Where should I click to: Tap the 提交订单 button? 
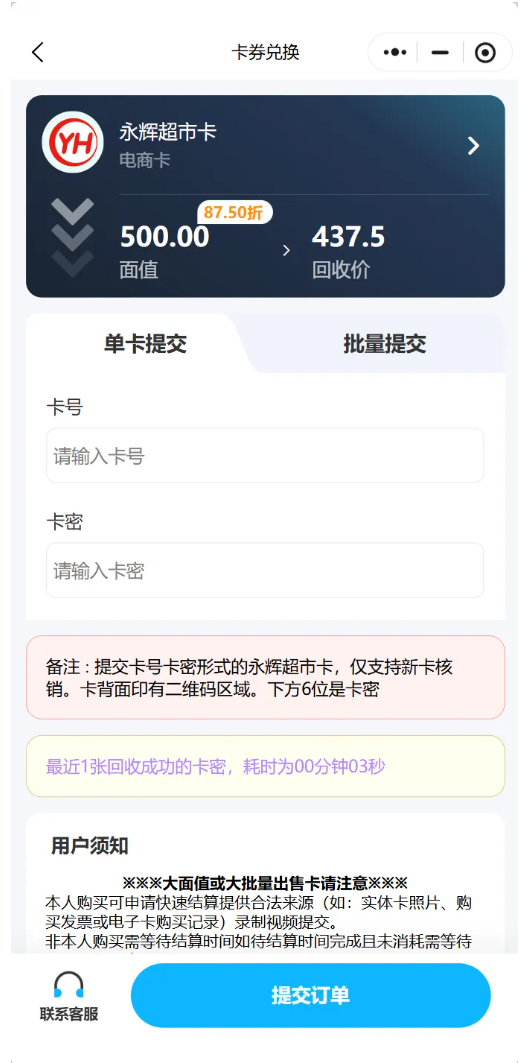coord(311,995)
